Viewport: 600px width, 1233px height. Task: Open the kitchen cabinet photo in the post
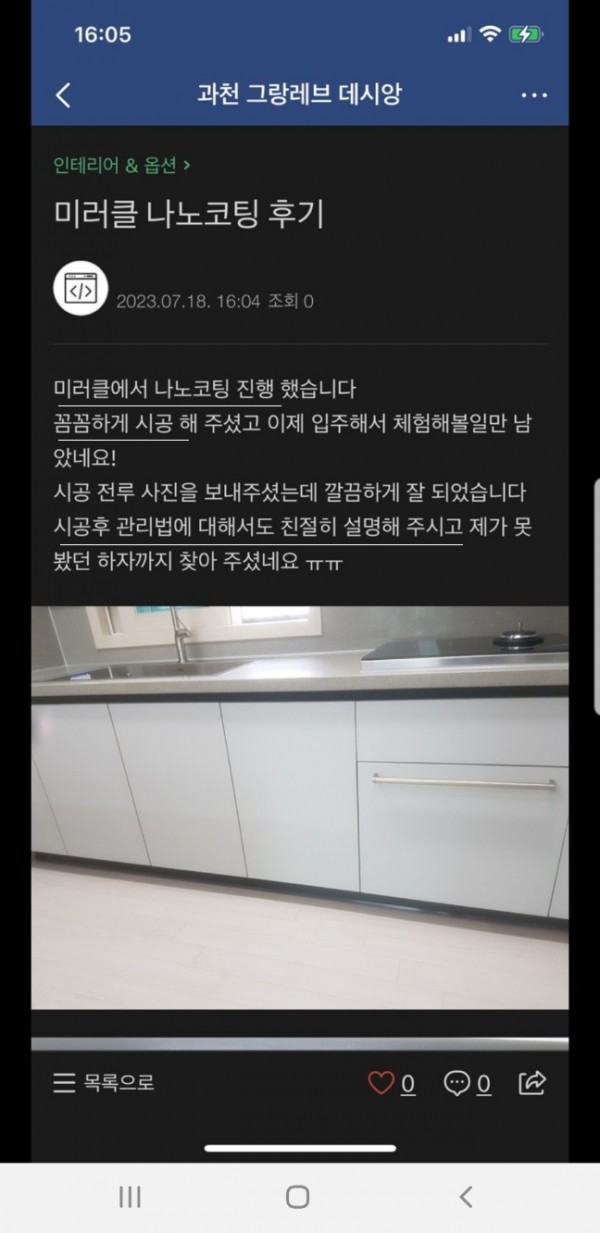[x=300, y=806]
